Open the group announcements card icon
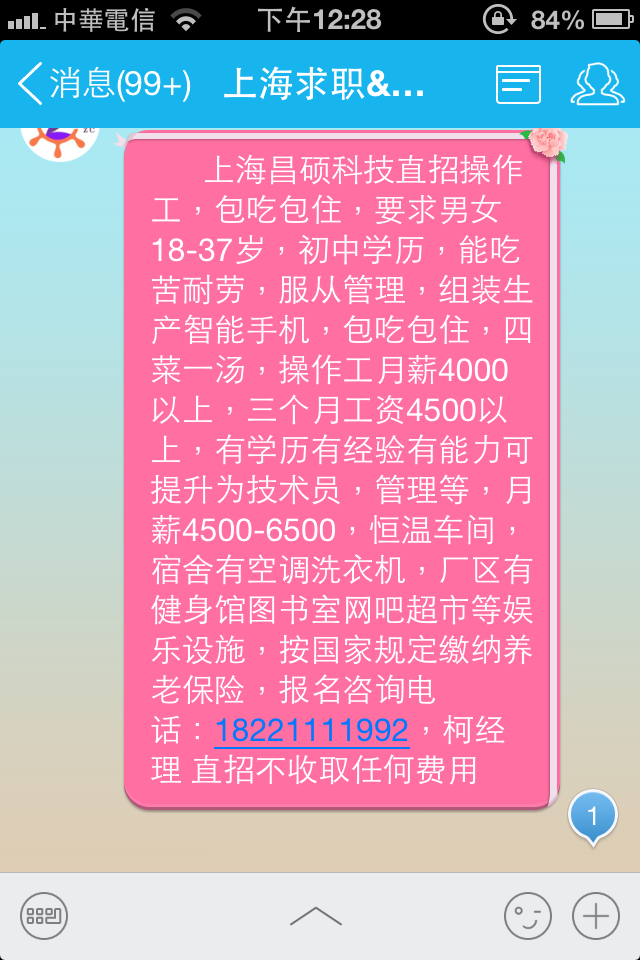The height and width of the screenshot is (960, 640). [x=518, y=84]
